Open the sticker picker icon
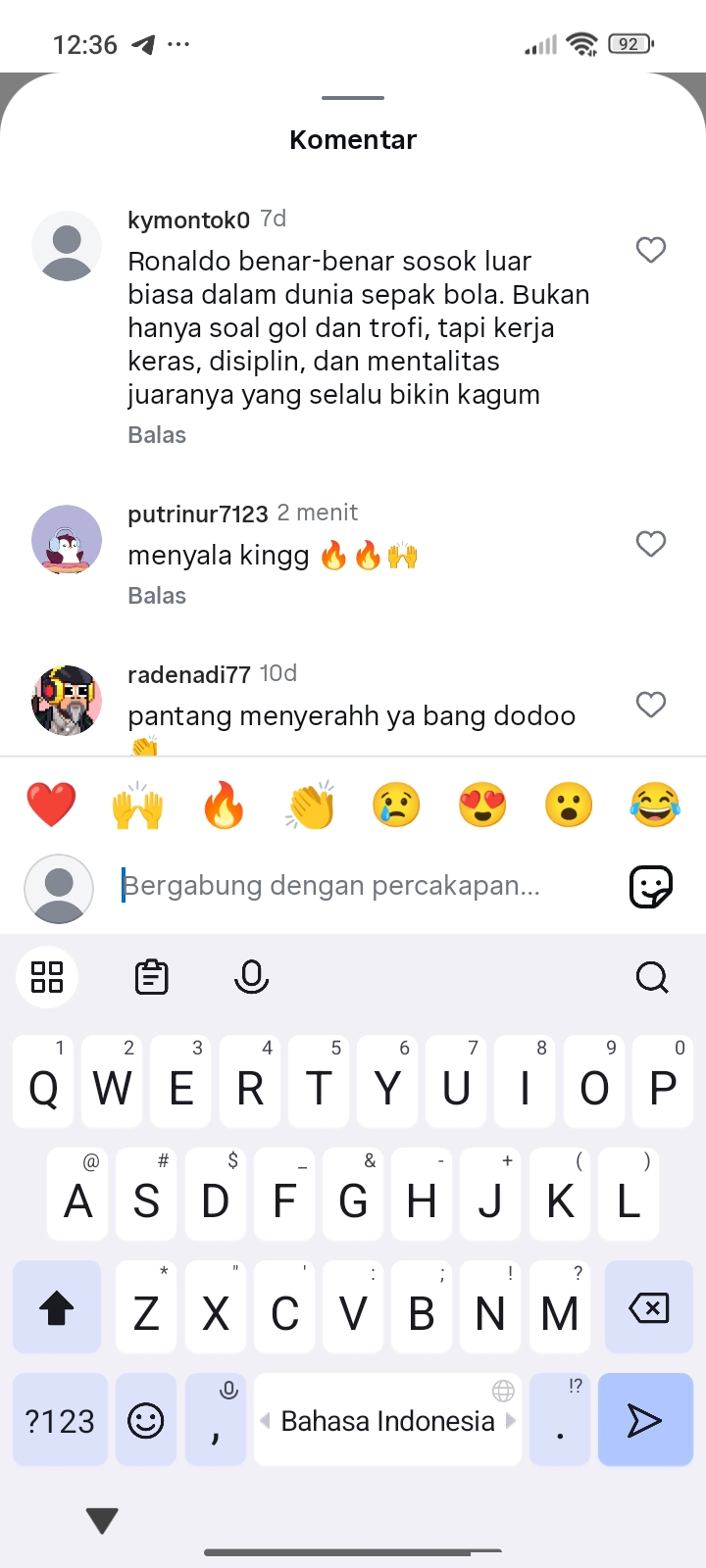This screenshot has width=706, height=1568. pyautogui.click(x=651, y=887)
